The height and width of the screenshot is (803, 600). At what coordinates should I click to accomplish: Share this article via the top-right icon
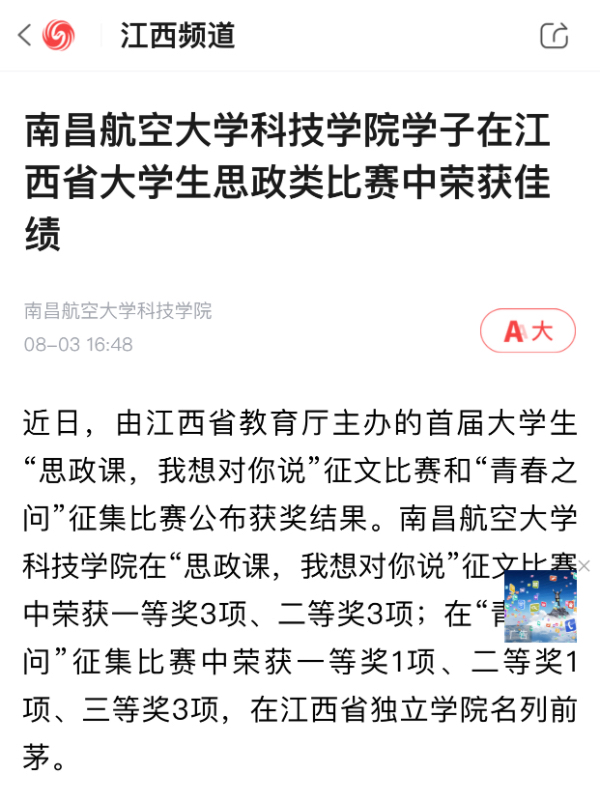pos(554,37)
